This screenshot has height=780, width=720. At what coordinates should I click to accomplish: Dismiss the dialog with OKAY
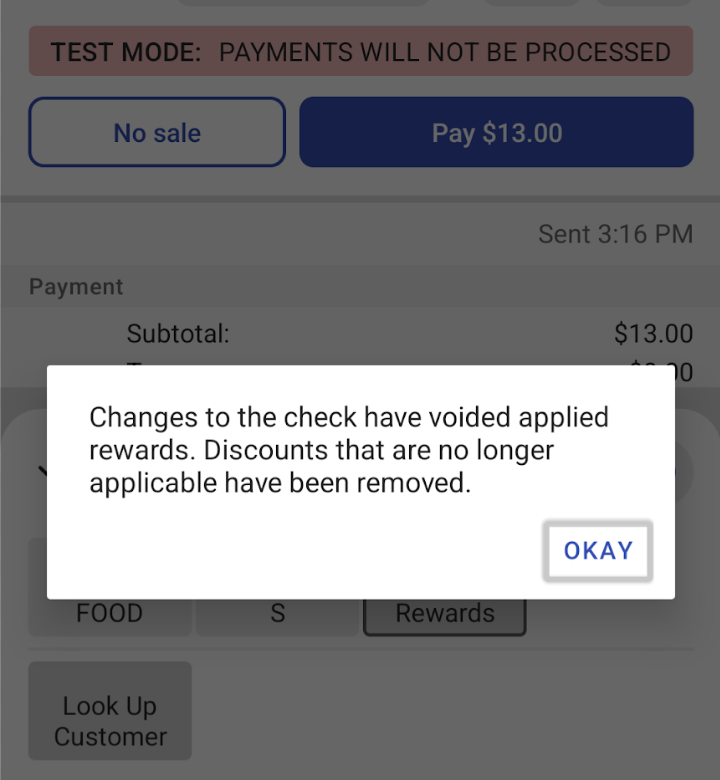598,550
